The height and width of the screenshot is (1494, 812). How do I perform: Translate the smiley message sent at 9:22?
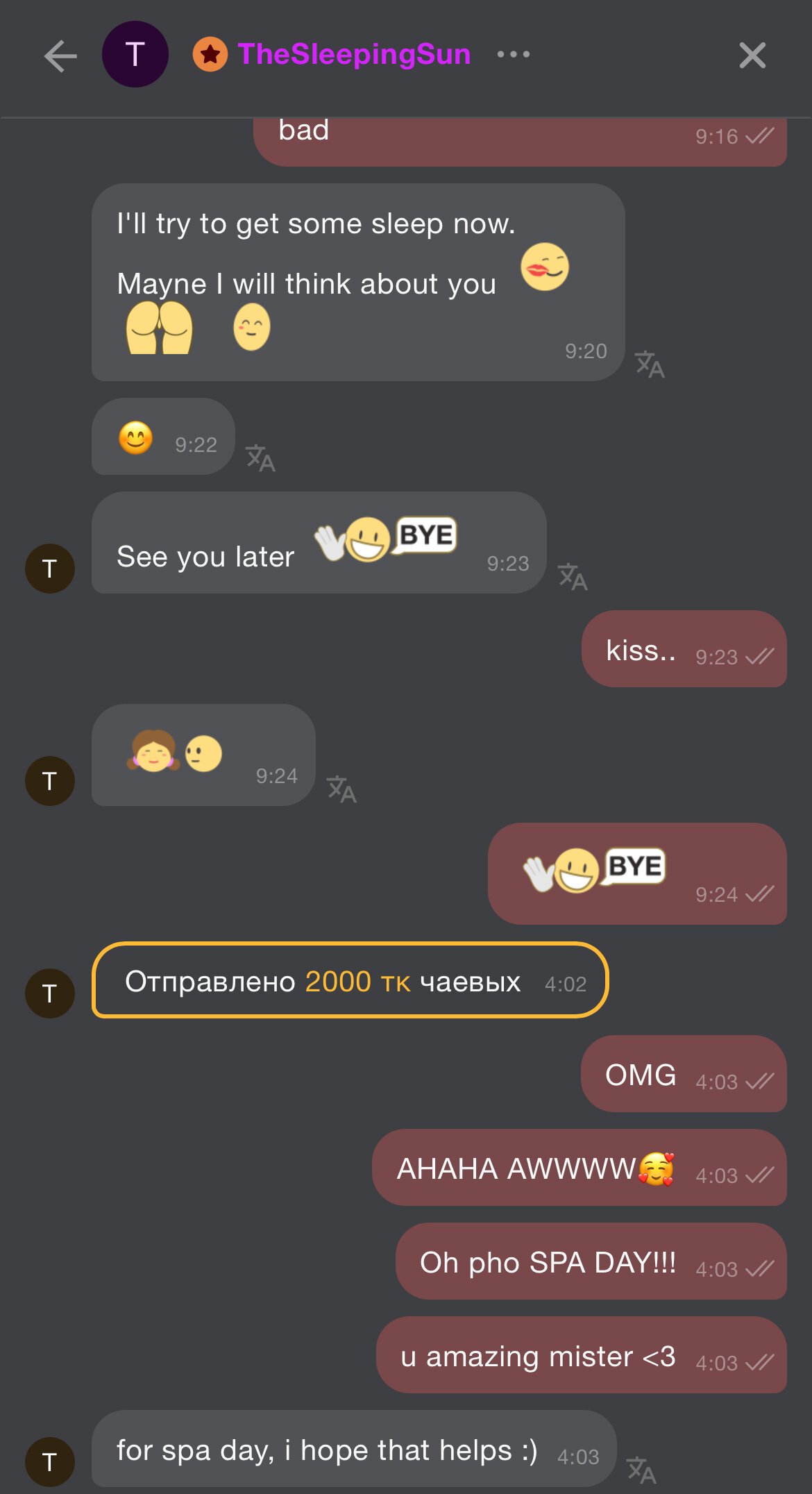coord(260,458)
